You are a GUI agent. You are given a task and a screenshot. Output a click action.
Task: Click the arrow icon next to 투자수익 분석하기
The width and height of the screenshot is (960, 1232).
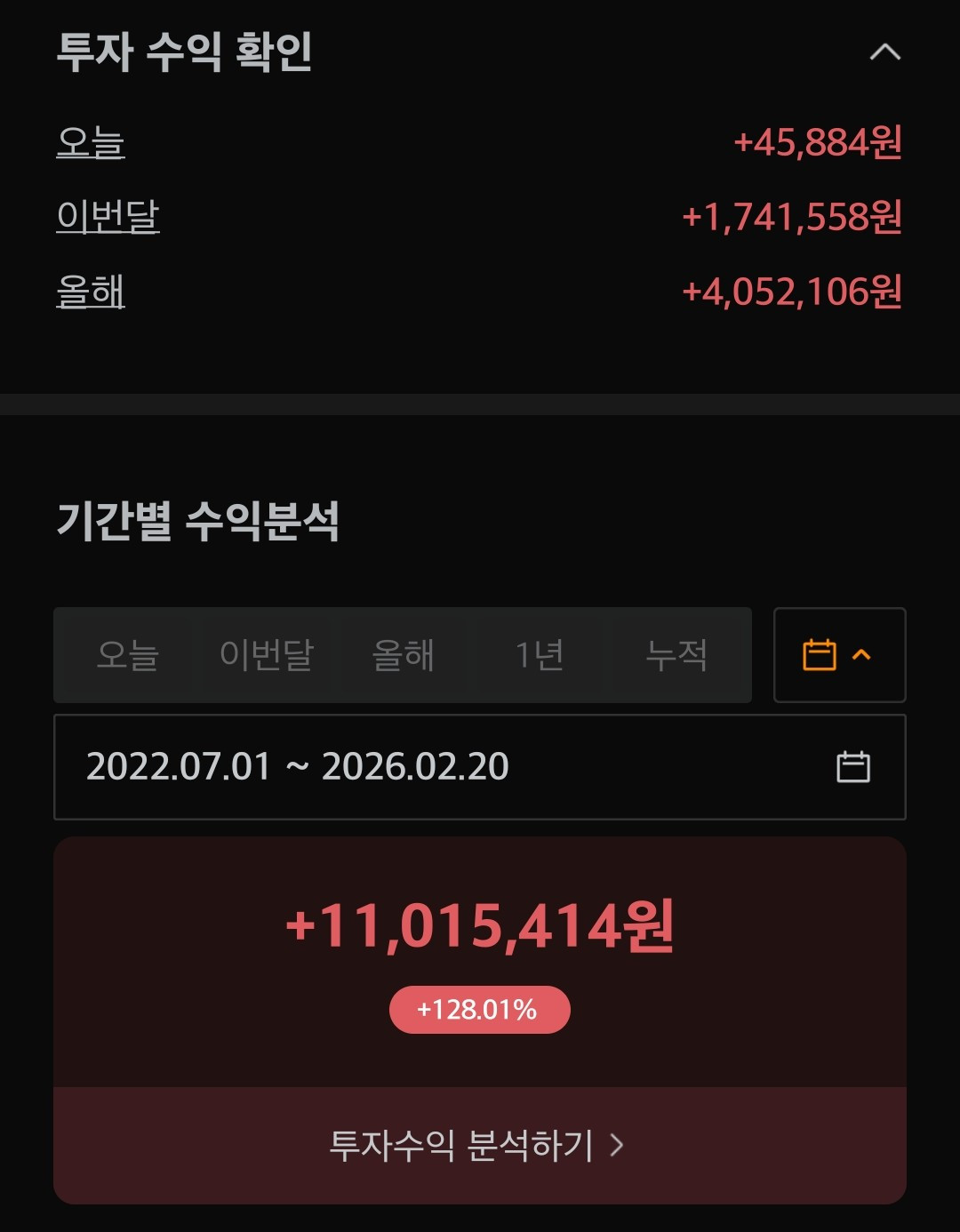617,1146
